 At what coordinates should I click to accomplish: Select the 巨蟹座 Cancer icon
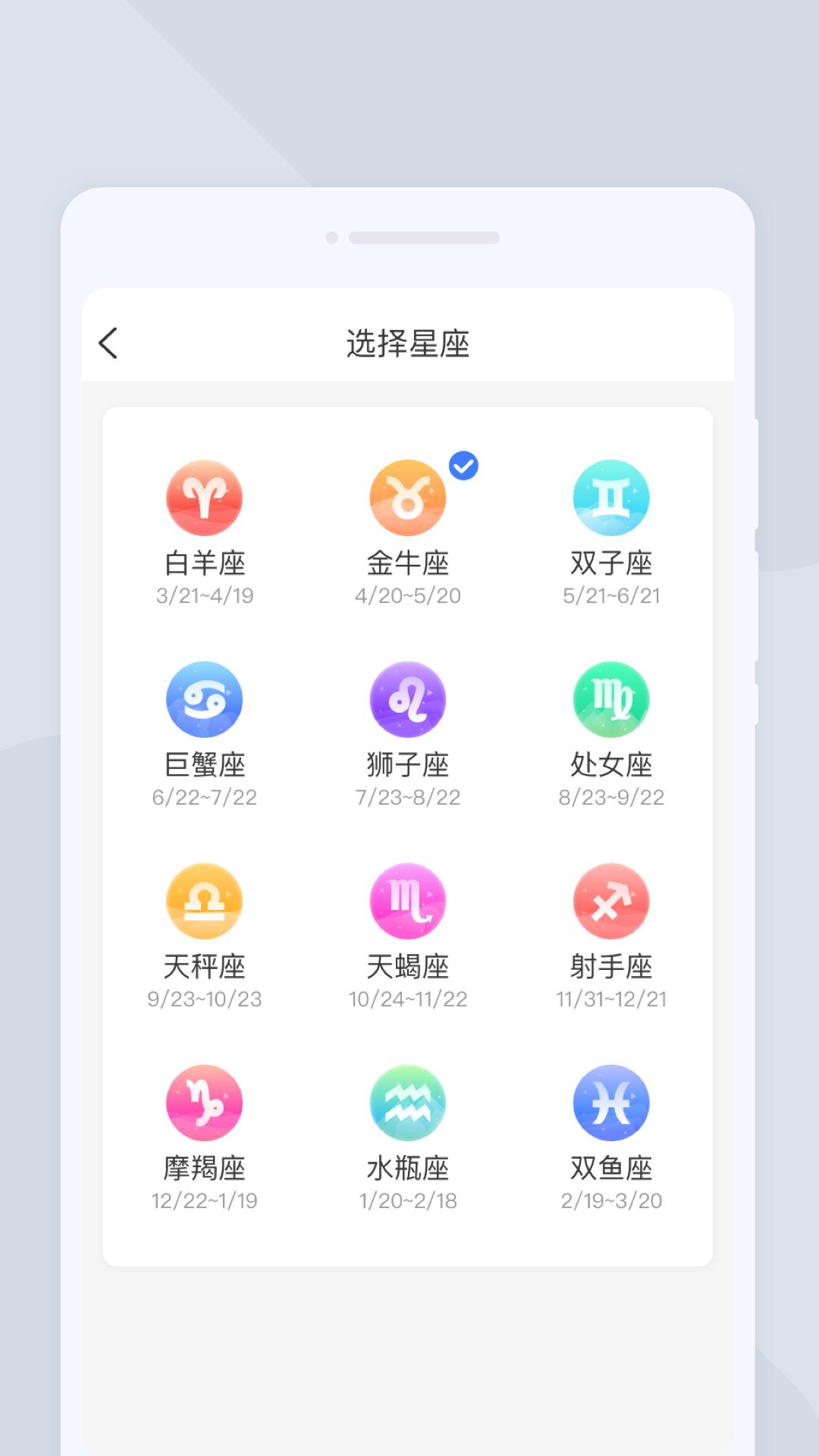[x=203, y=699]
